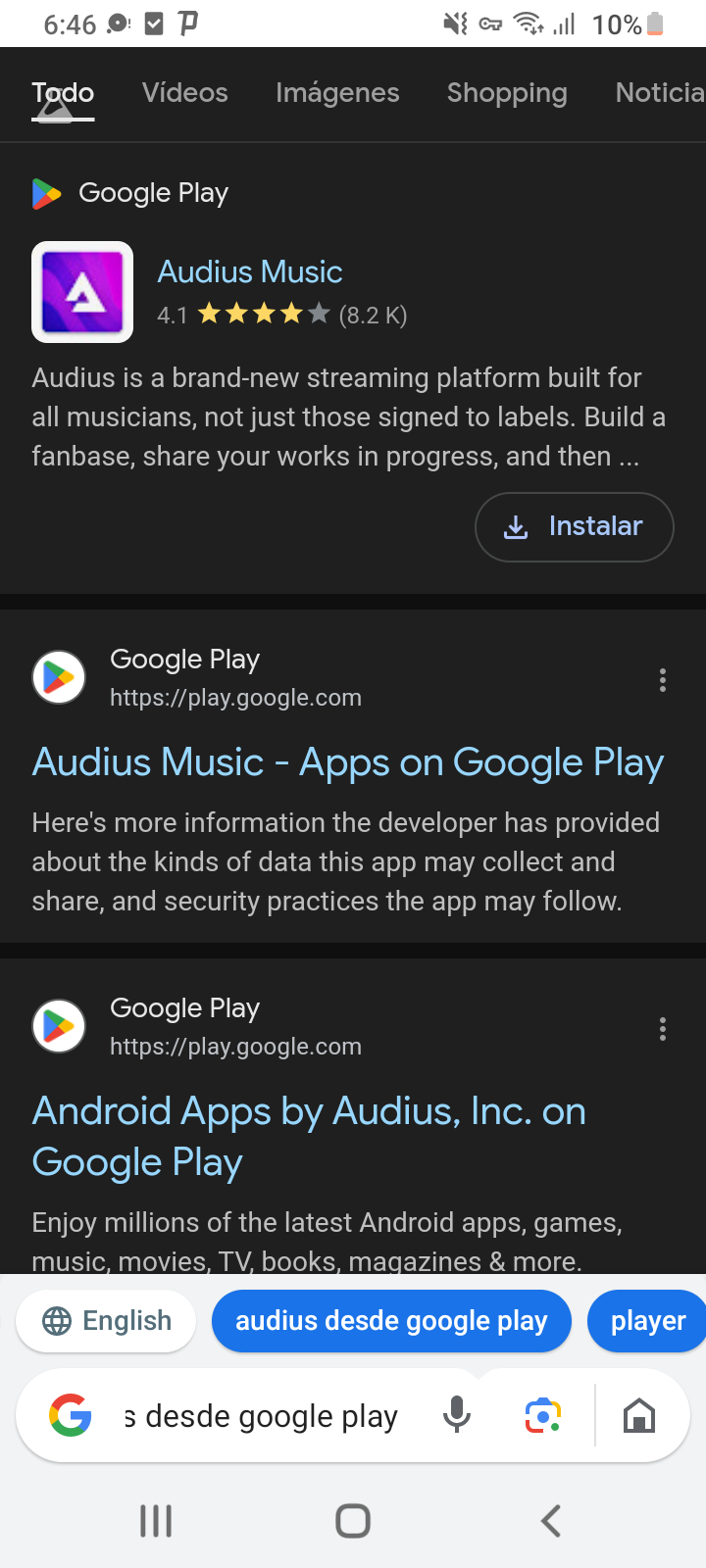The height and width of the screenshot is (1568, 706).
Task: Switch to the Vídeos tab
Action: pyautogui.click(x=184, y=93)
